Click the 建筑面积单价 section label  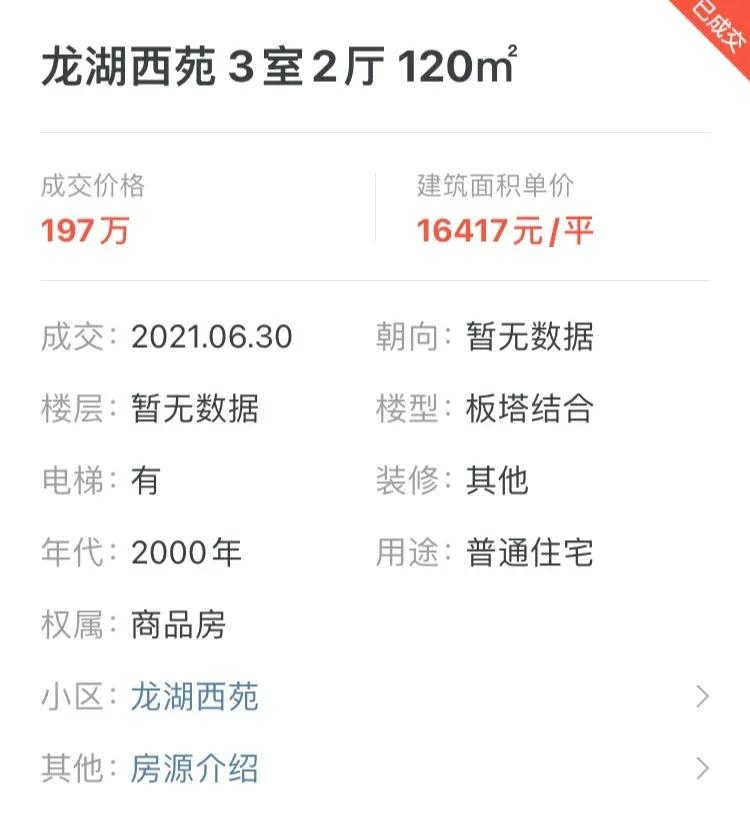[497, 184]
